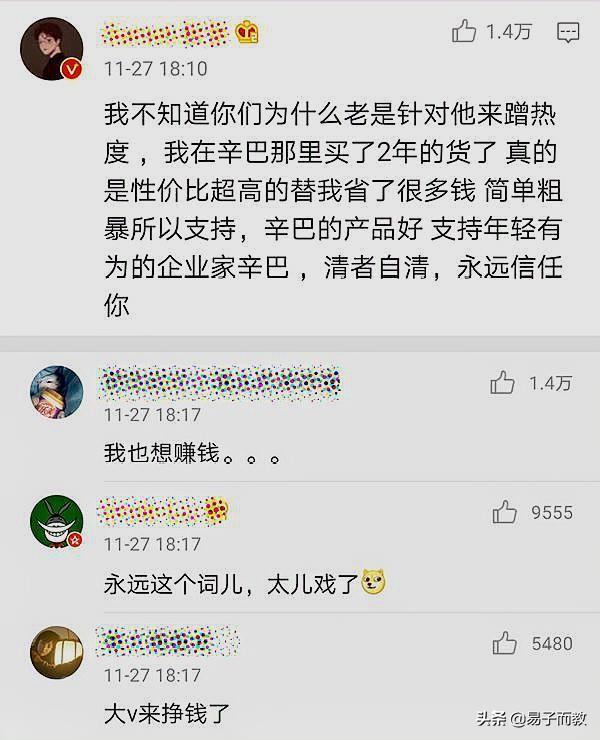This screenshot has height=740, width=600.
Task: Open the reply icon on the top comment
Action: [x=568, y=32]
